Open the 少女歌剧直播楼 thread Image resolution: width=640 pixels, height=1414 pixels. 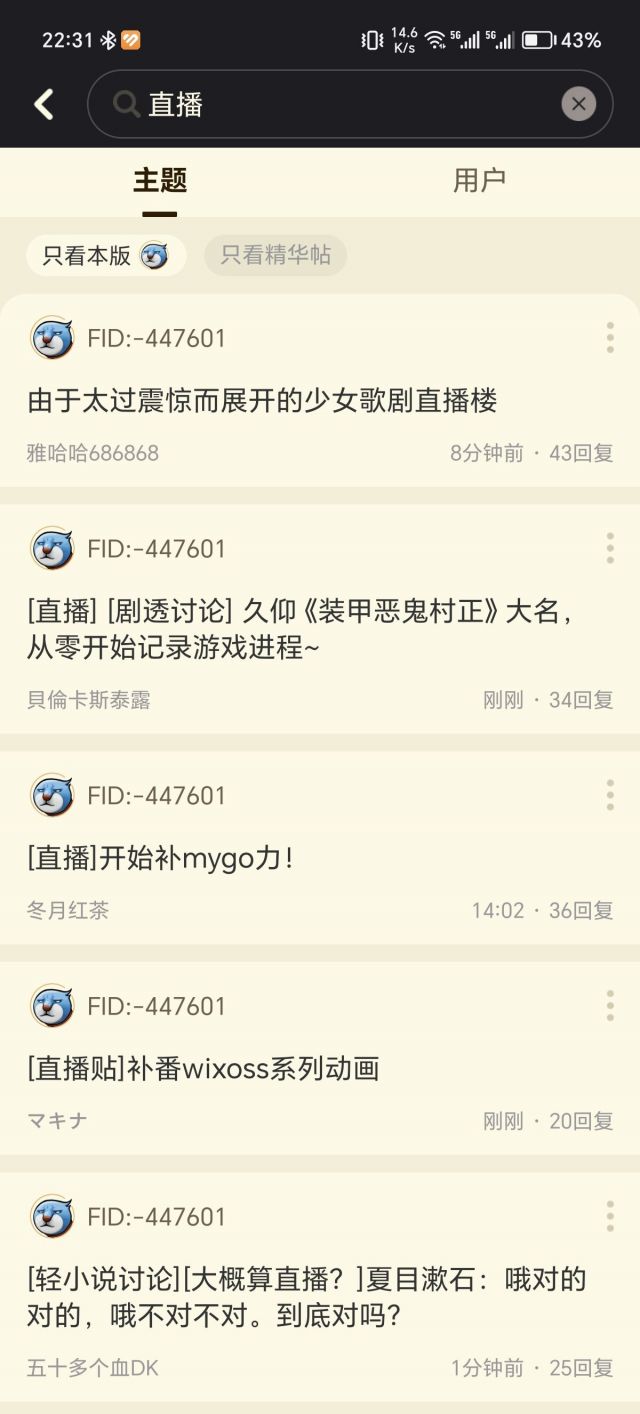tap(262, 401)
